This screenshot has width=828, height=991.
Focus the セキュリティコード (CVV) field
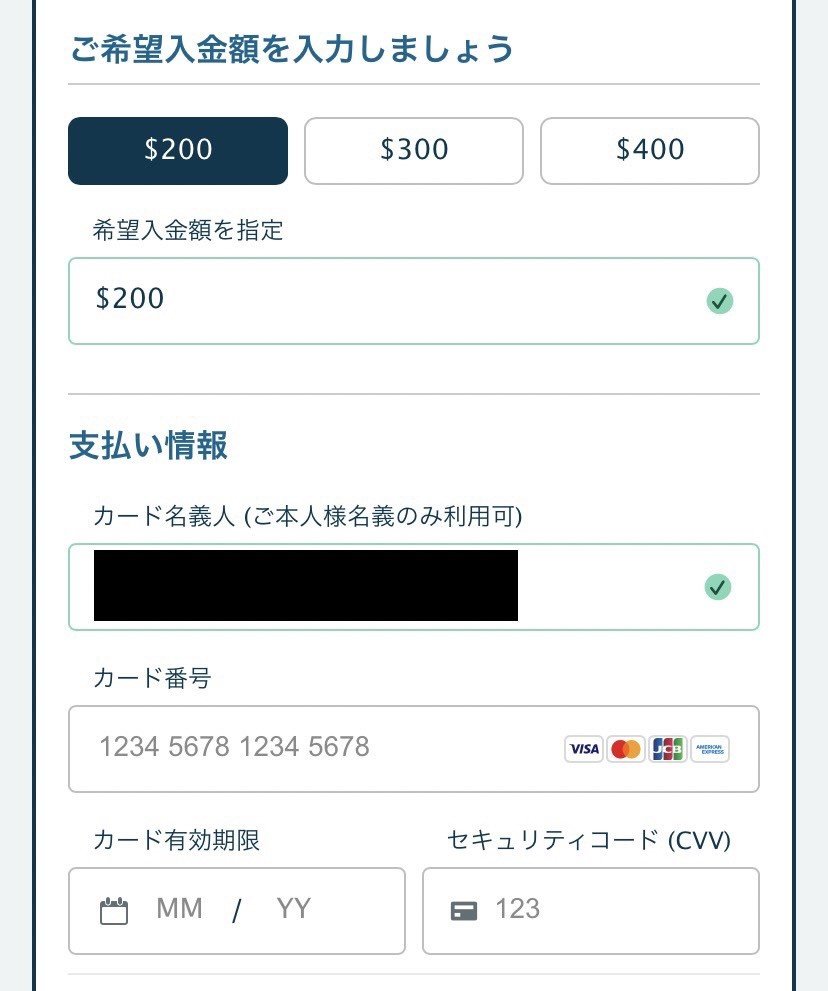pyautogui.click(x=600, y=910)
